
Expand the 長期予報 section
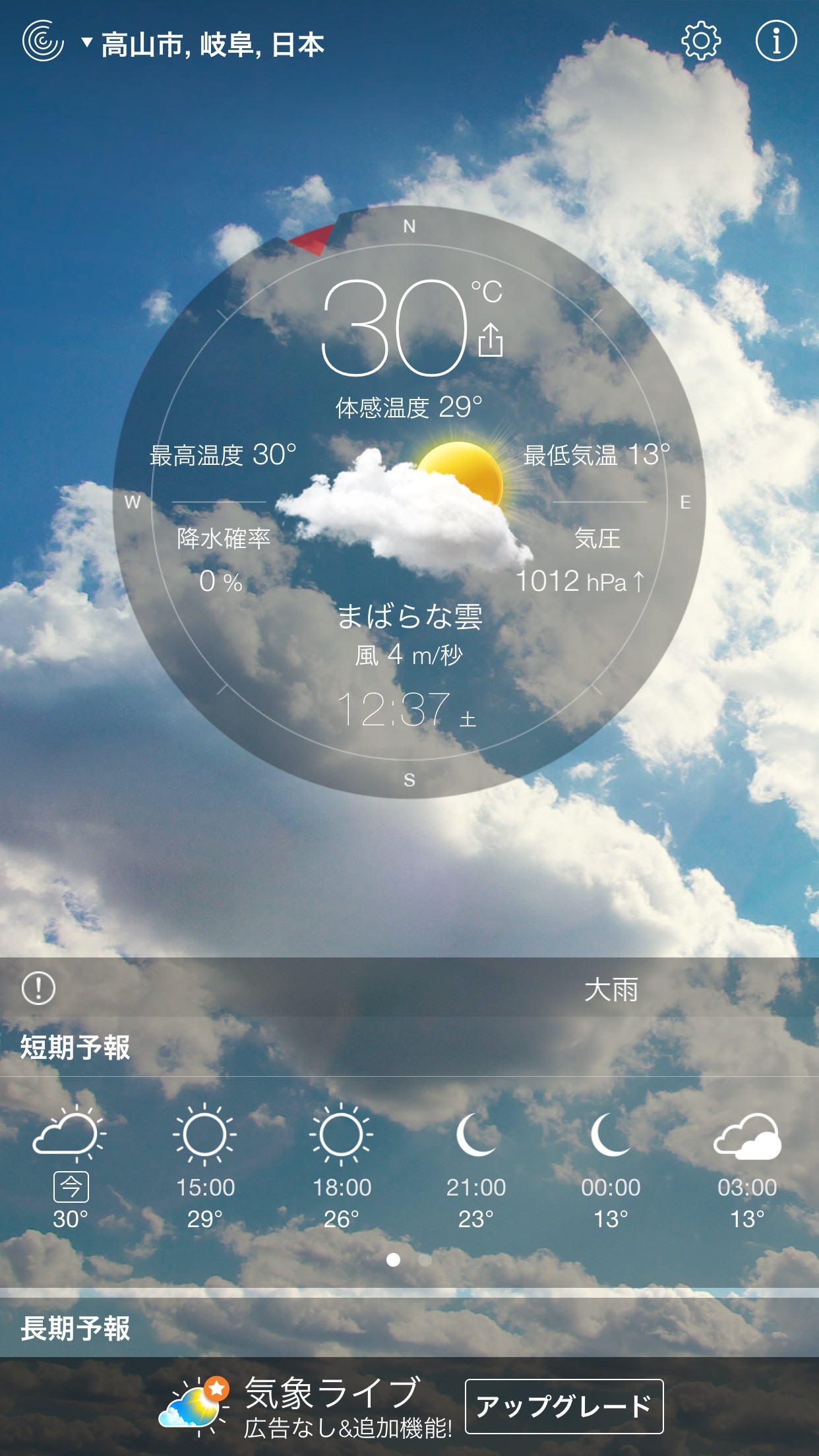[76, 1329]
